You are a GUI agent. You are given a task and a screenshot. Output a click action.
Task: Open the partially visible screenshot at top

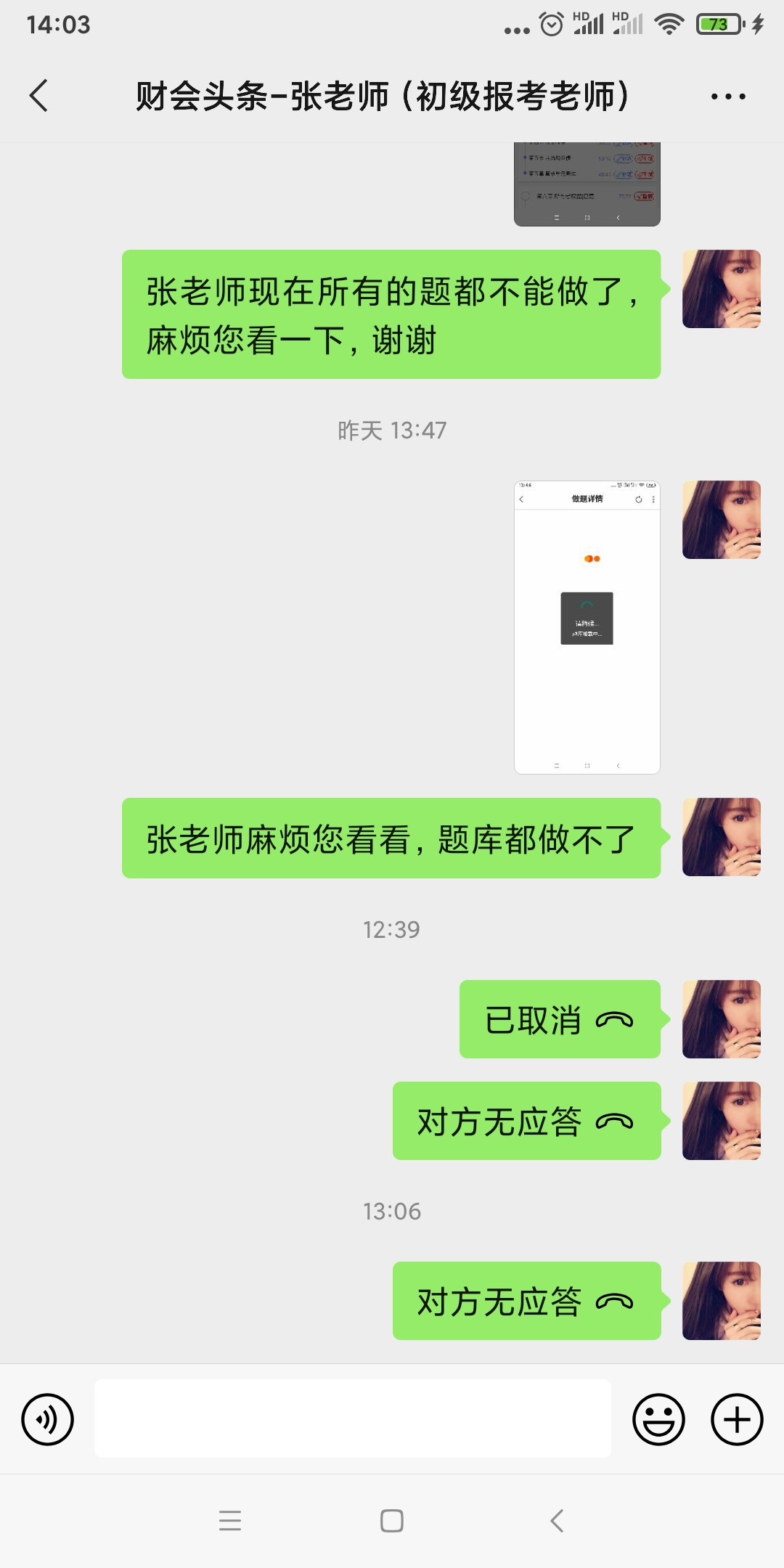coord(587,184)
